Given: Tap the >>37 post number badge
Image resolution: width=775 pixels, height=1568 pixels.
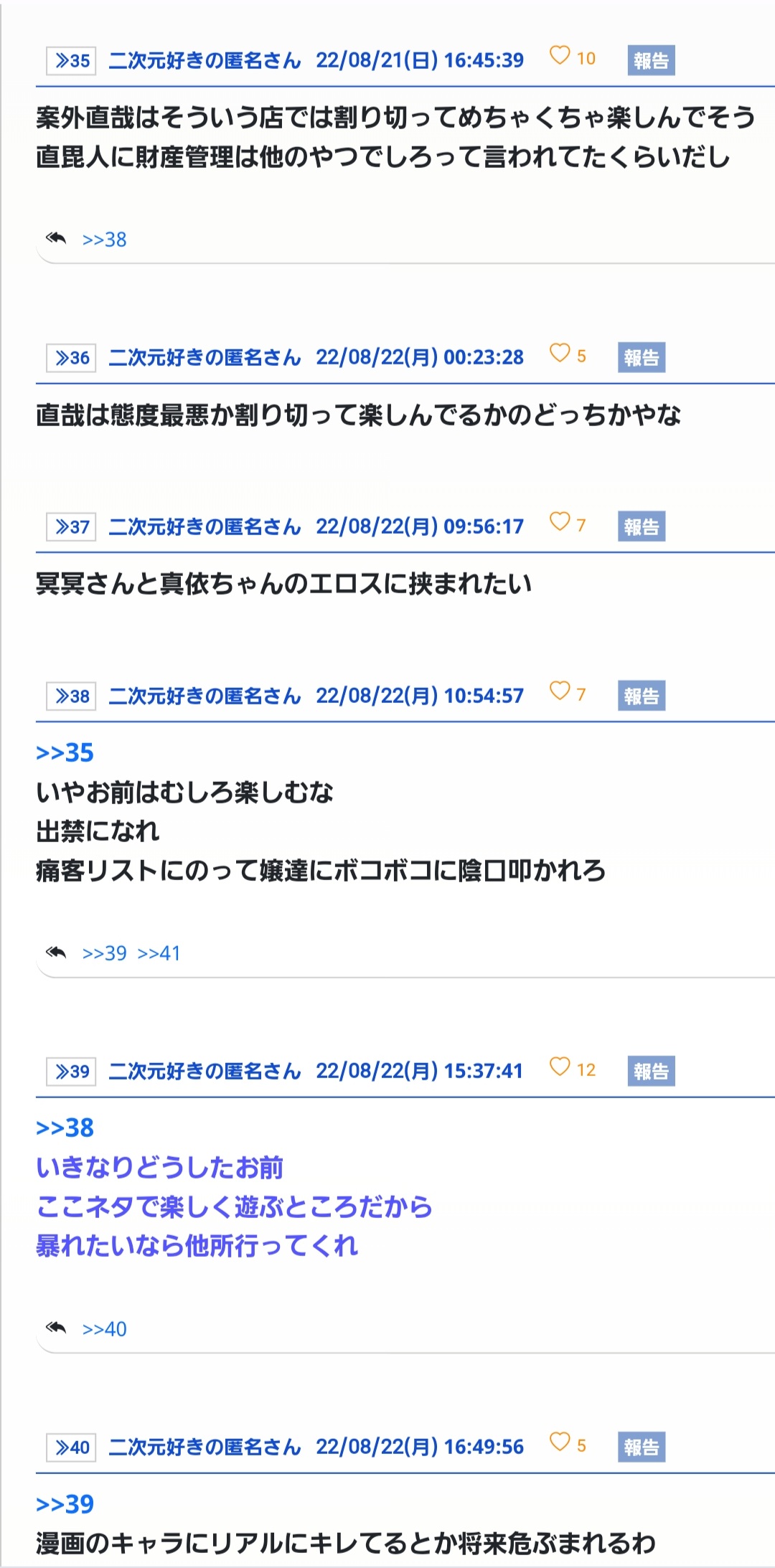Looking at the screenshot, I should (71, 526).
